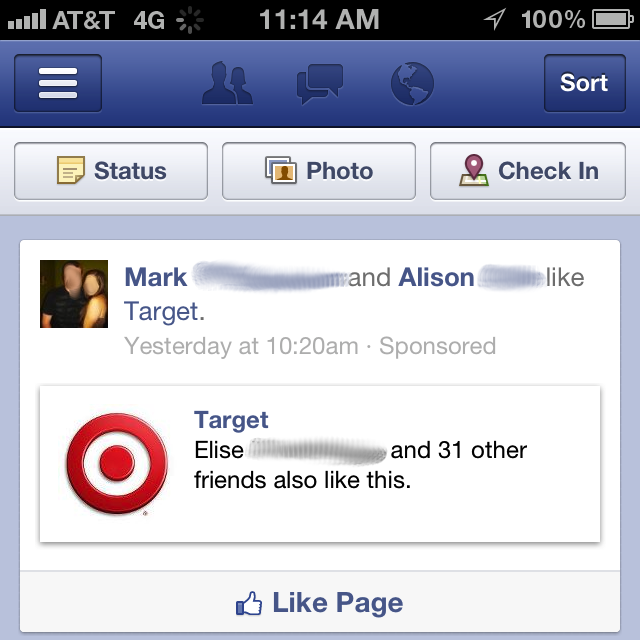The image size is (640, 640).
Task: Check In at a location
Action: (x=527, y=171)
